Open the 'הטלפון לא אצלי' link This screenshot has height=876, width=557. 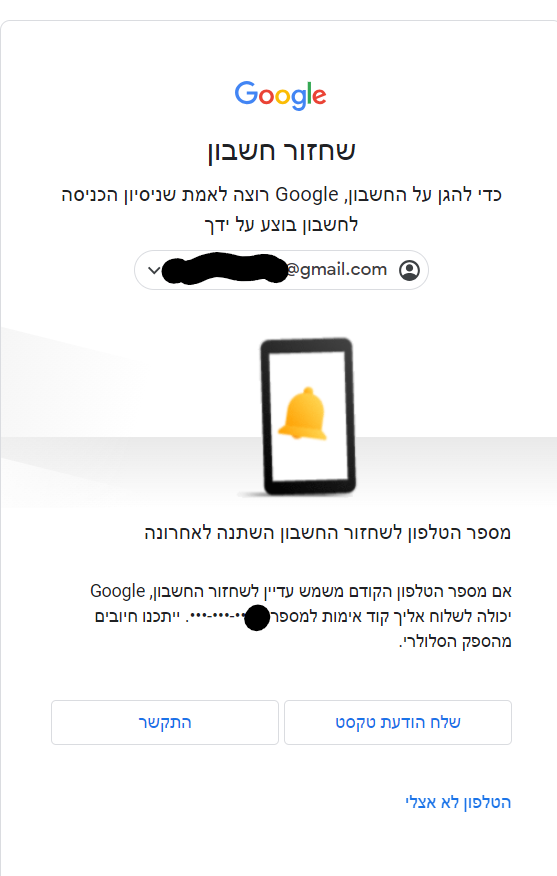tap(458, 802)
